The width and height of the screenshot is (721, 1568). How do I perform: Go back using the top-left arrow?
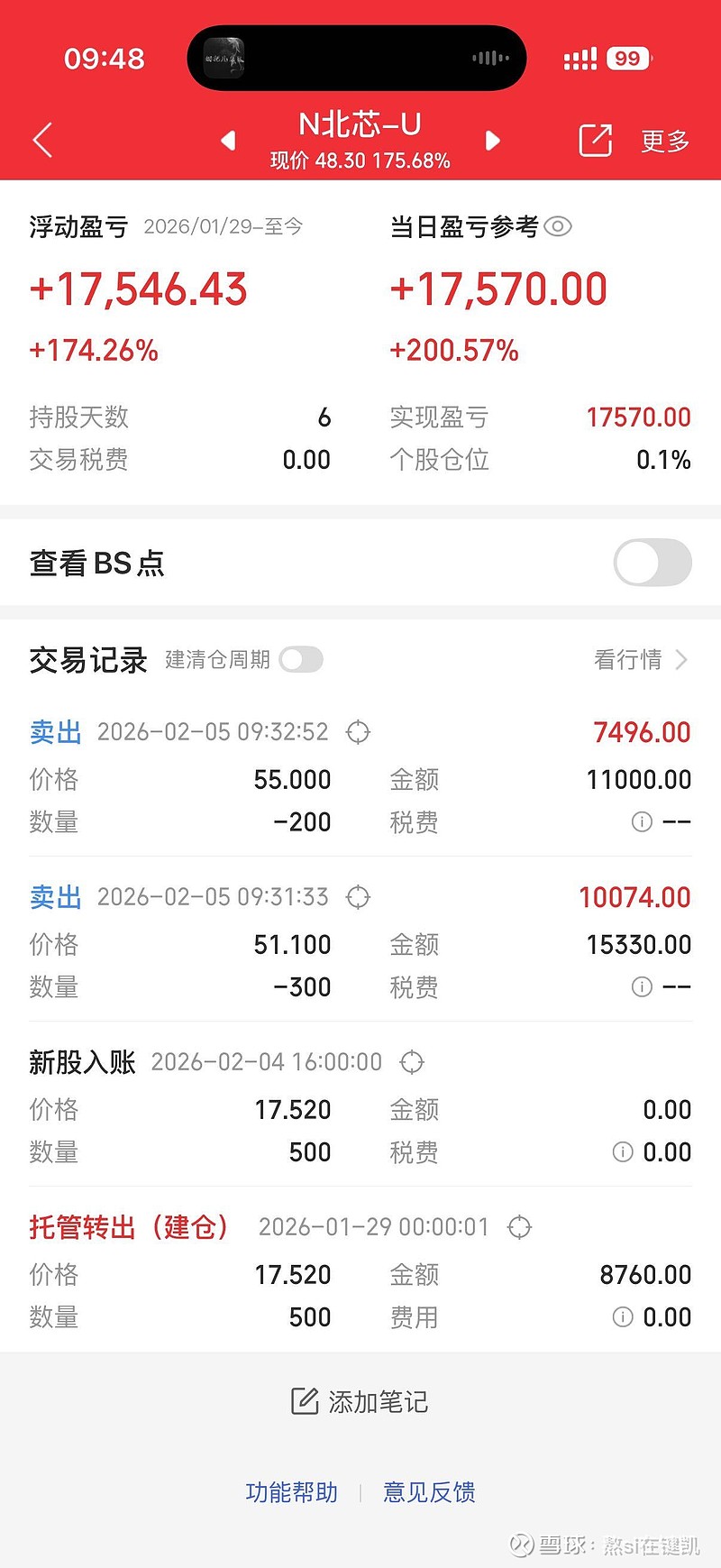[x=42, y=141]
